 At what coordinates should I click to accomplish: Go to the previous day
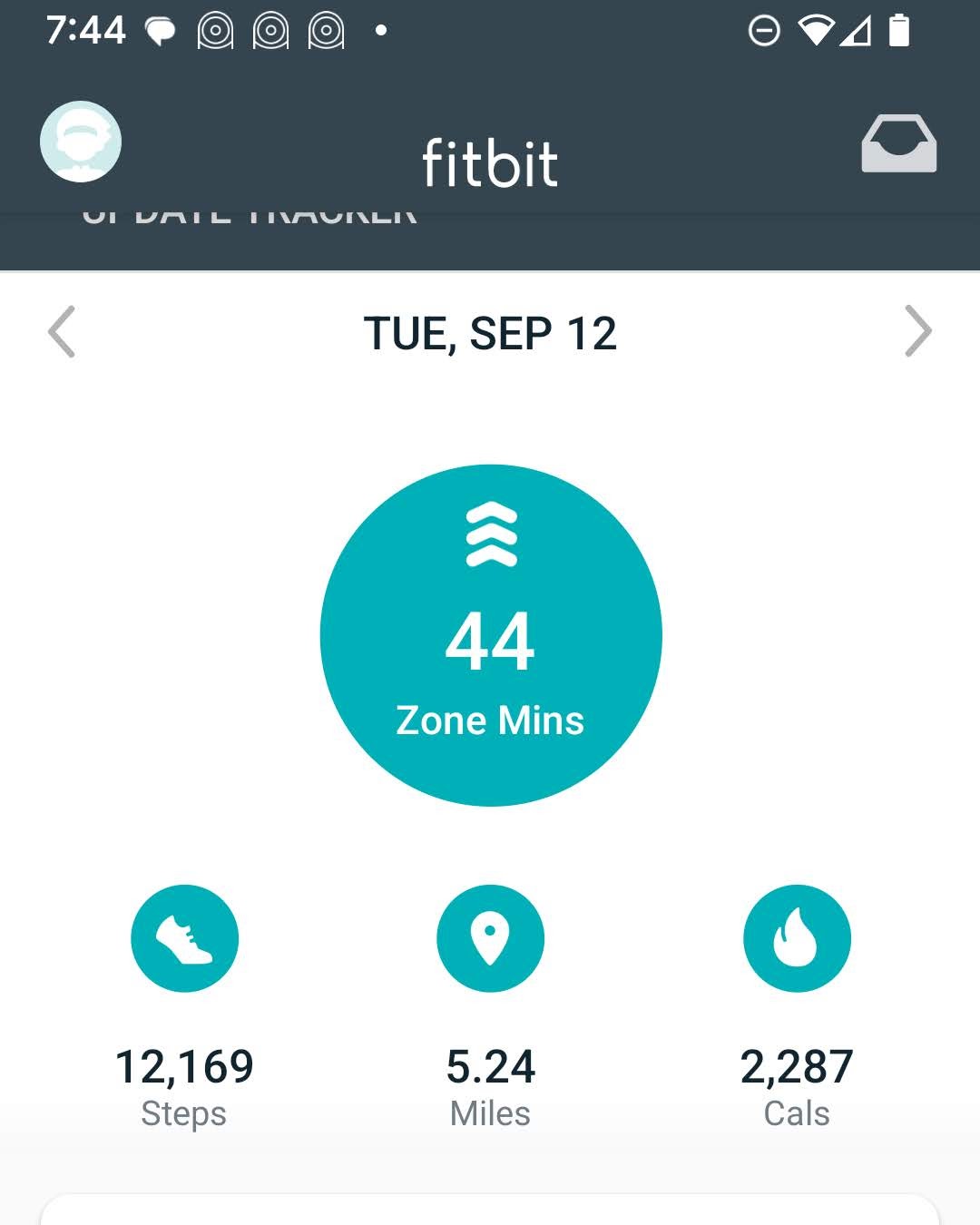click(x=62, y=332)
